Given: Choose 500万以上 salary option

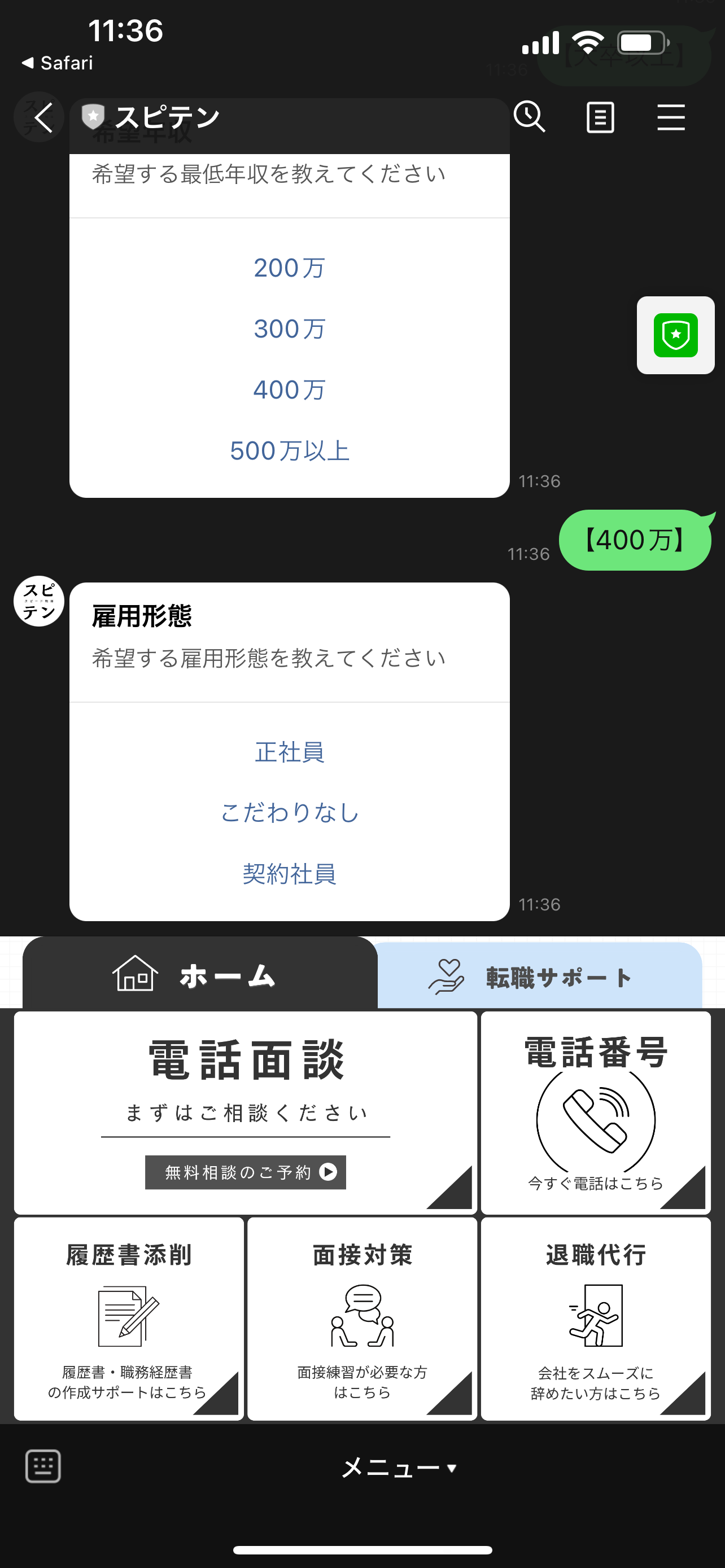Looking at the screenshot, I should pos(289,451).
